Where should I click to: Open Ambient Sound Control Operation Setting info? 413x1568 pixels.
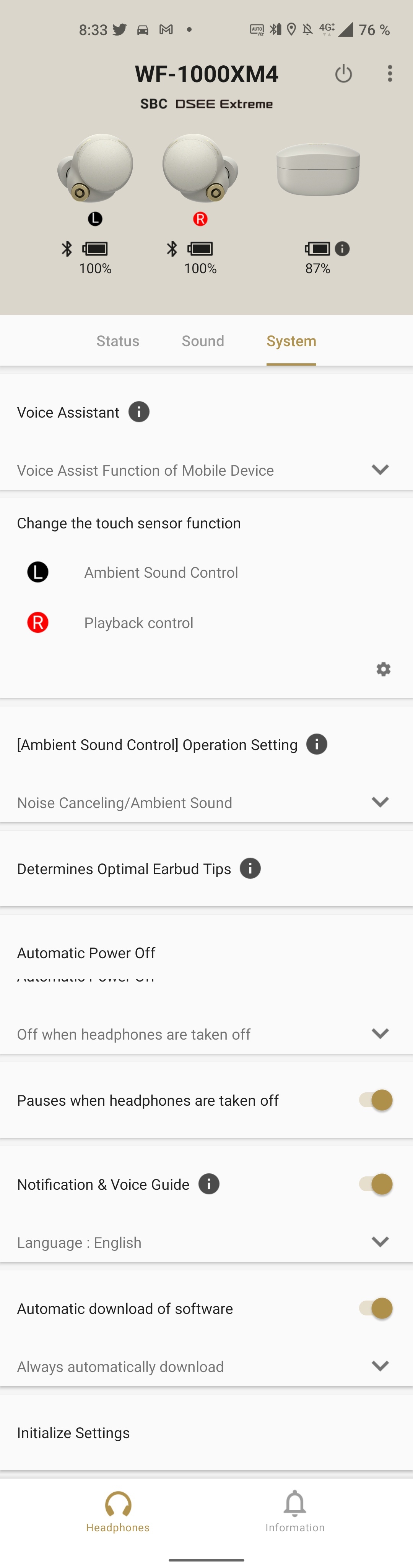click(x=316, y=744)
